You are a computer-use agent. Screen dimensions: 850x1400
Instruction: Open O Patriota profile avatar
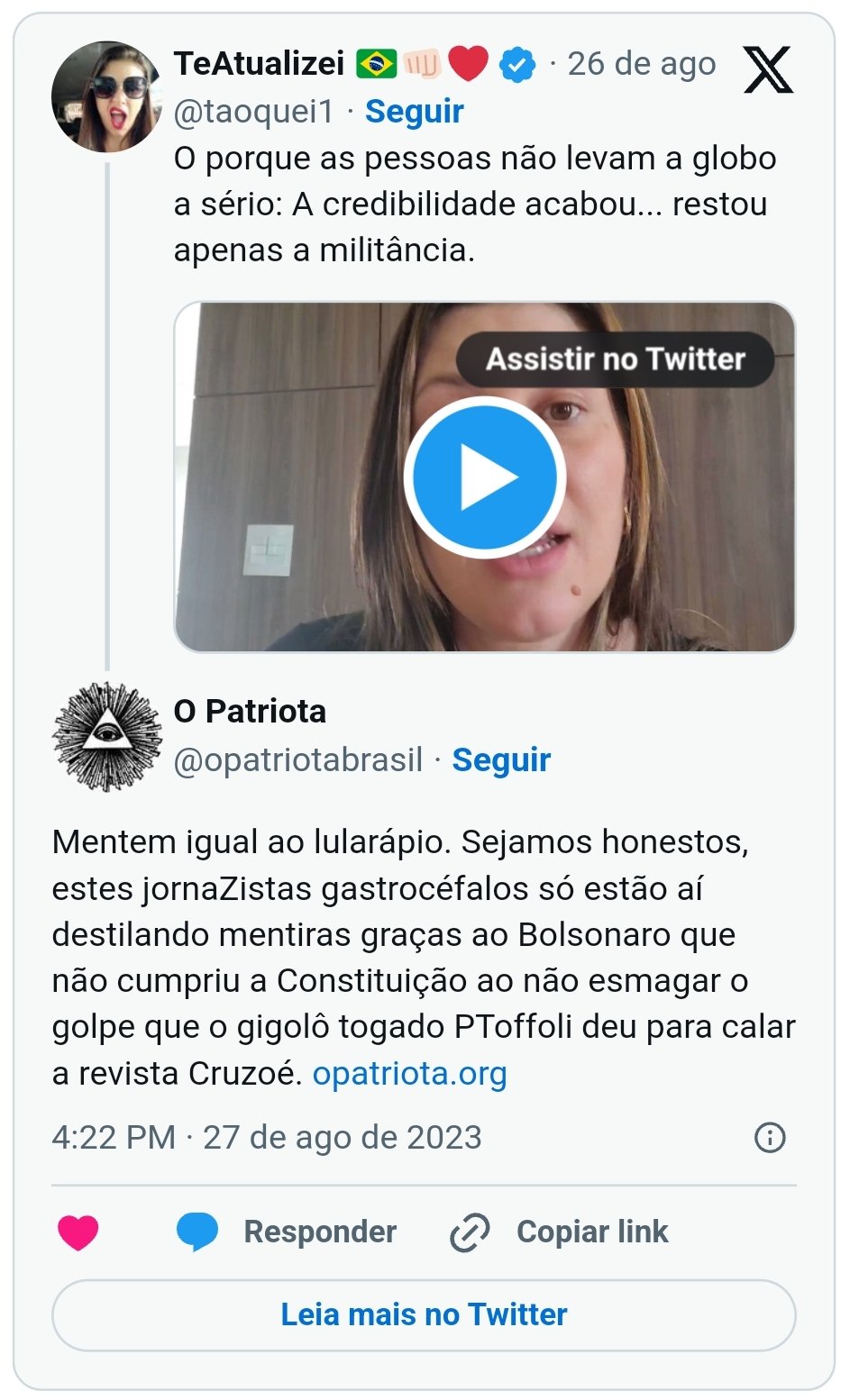tap(107, 737)
